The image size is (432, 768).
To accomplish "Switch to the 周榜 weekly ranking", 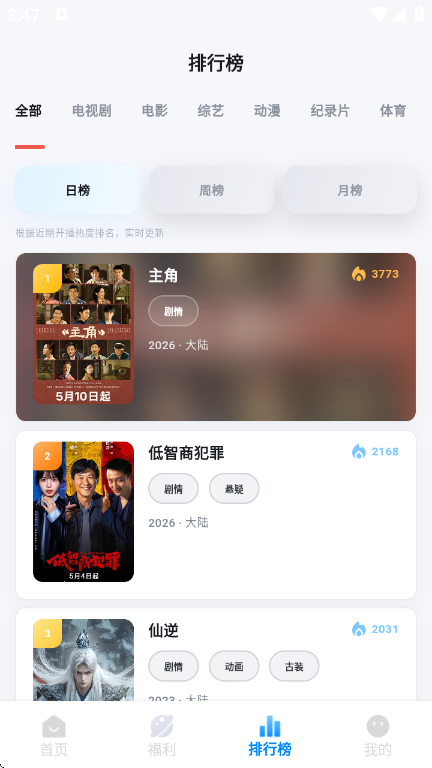I will (212, 190).
